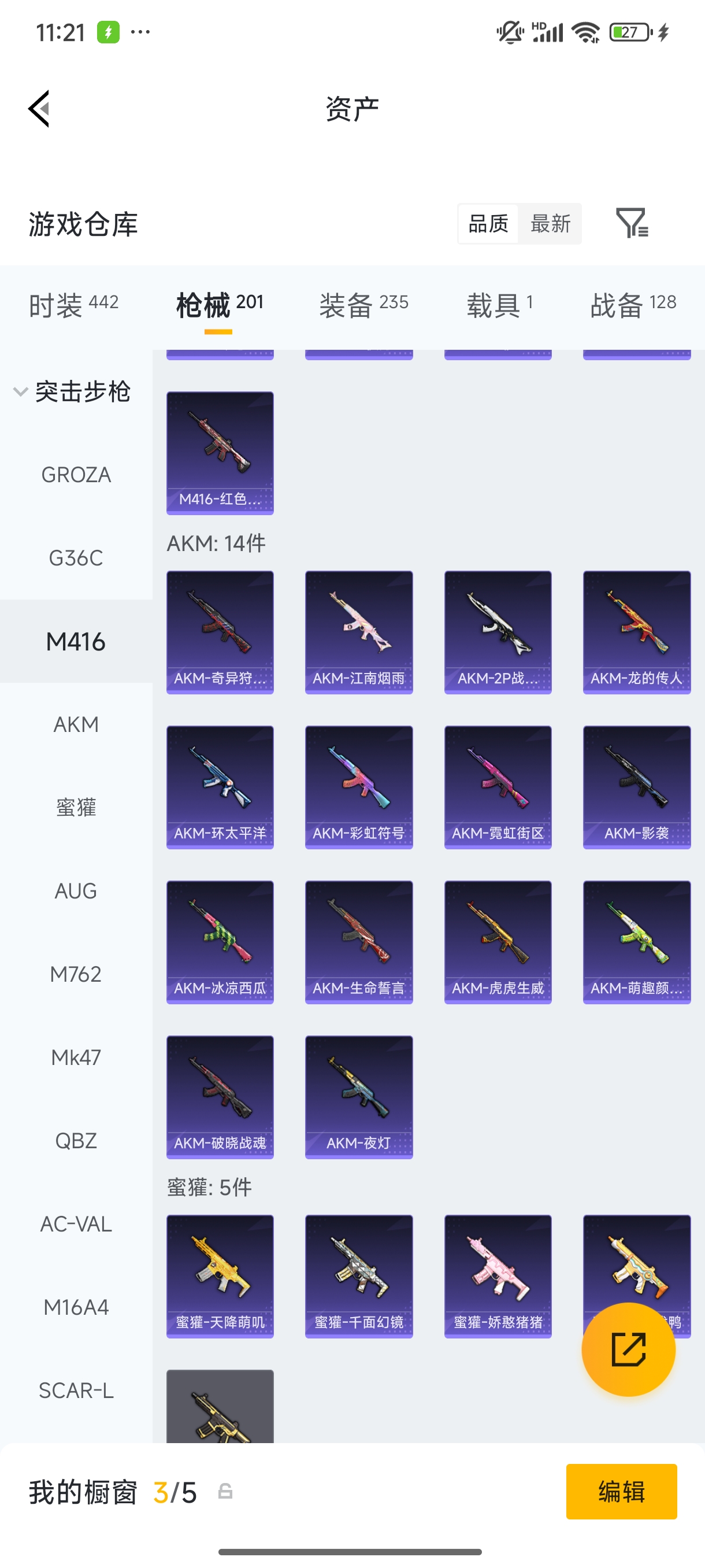This screenshot has width=705, height=1568.
Task: Sort the warehouse by 最新
Action: tap(550, 223)
